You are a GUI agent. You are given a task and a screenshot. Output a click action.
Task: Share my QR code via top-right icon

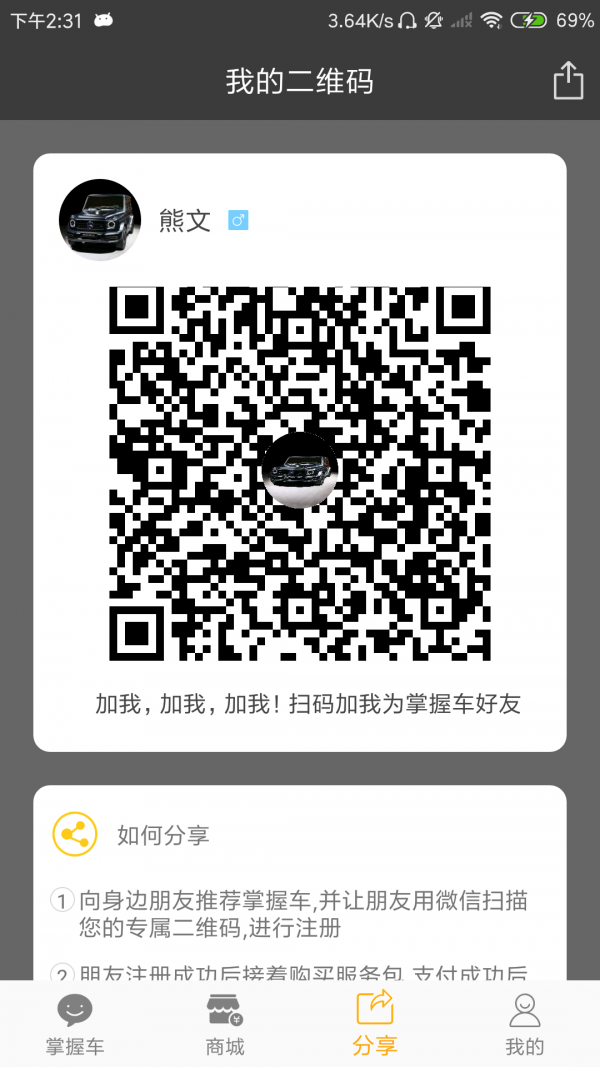(567, 81)
